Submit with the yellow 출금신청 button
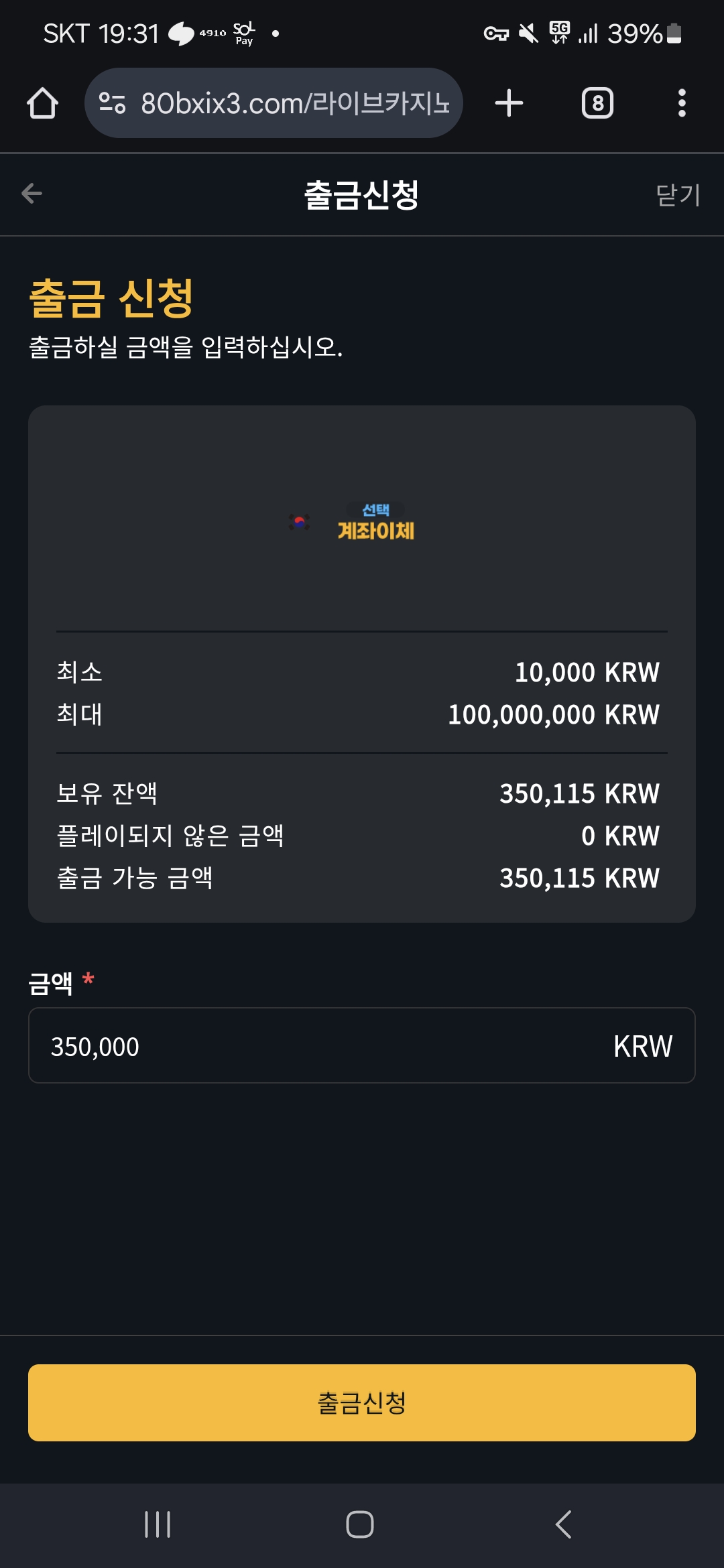The width and height of the screenshot is (724, 1568). pyautogui.click(x=362, y=1402)
